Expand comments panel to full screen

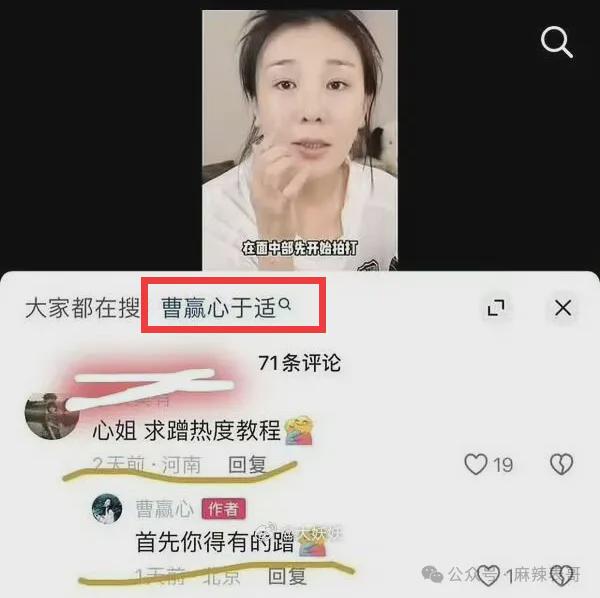click(x=496, y=308)
